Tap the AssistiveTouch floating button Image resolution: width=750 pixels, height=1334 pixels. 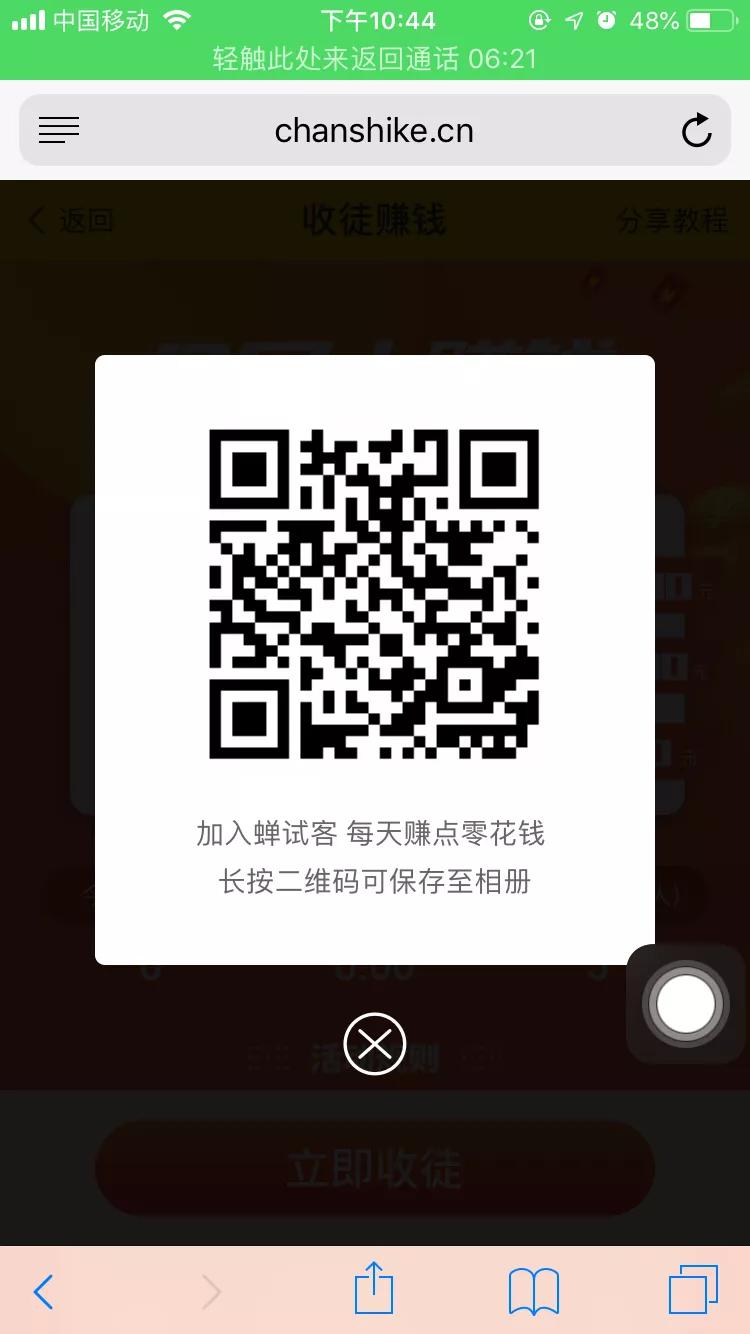(684, 1003)
